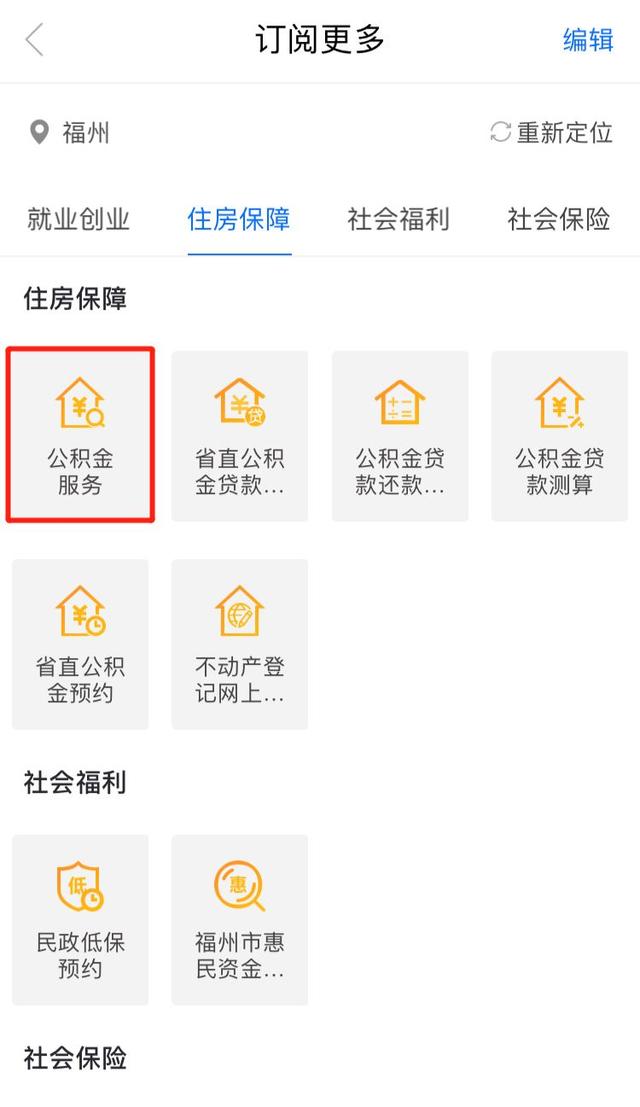
Task: Open the 不动产登记网上 service tile
Action: pyautogui.click(x=240, y=644)
